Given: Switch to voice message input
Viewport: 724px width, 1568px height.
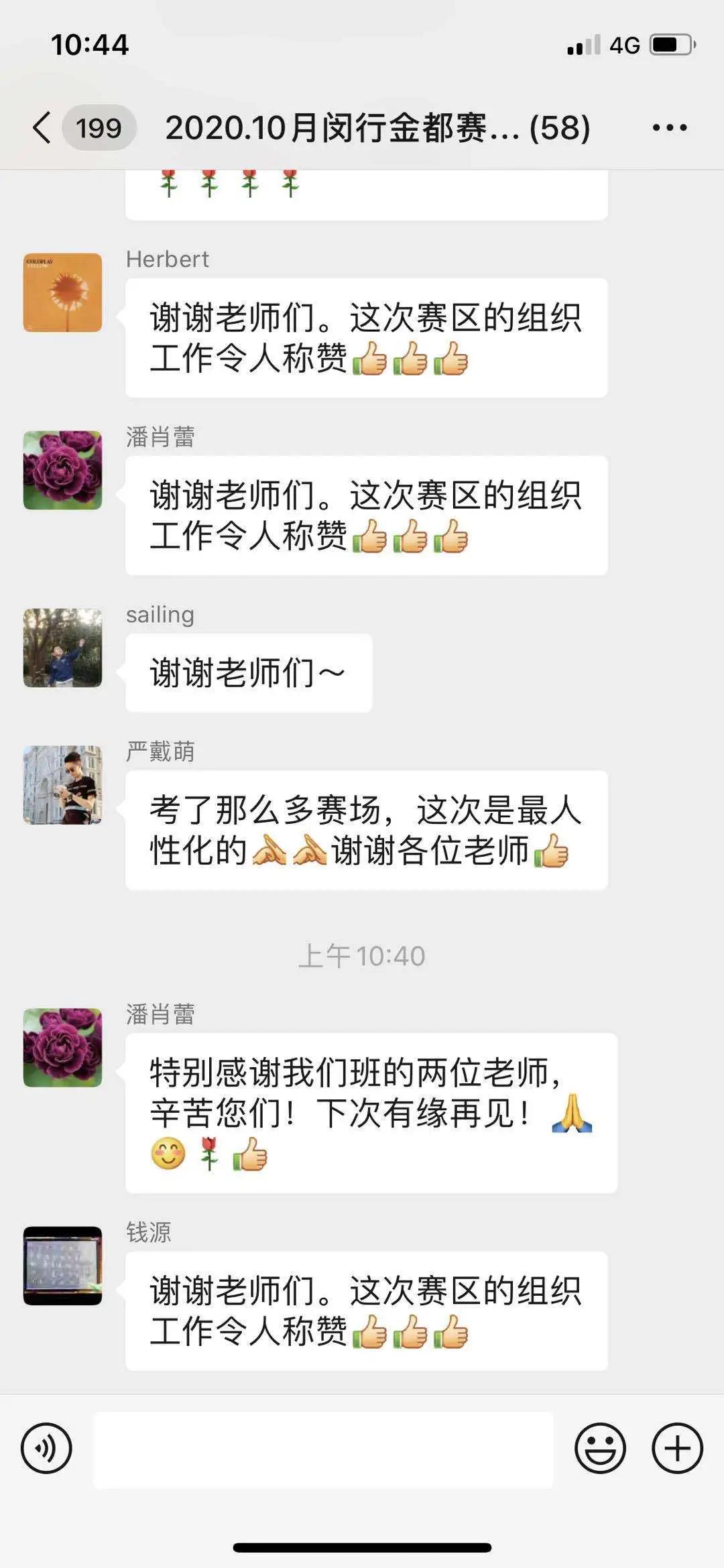Looking at the screenshot, I should 46,1448.
